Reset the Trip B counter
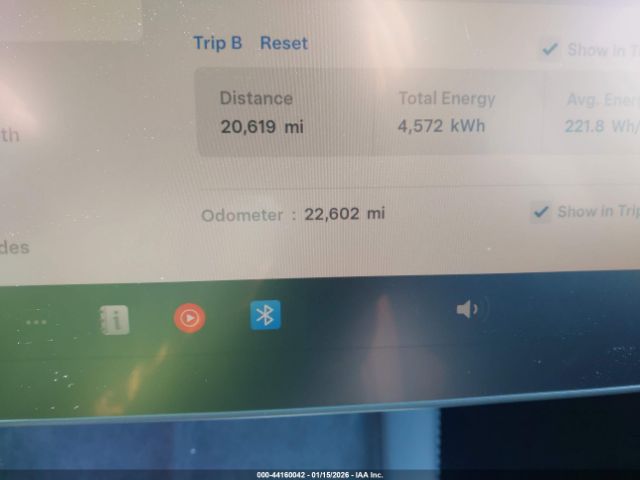 pyautogui.click(x=284, y=43)
